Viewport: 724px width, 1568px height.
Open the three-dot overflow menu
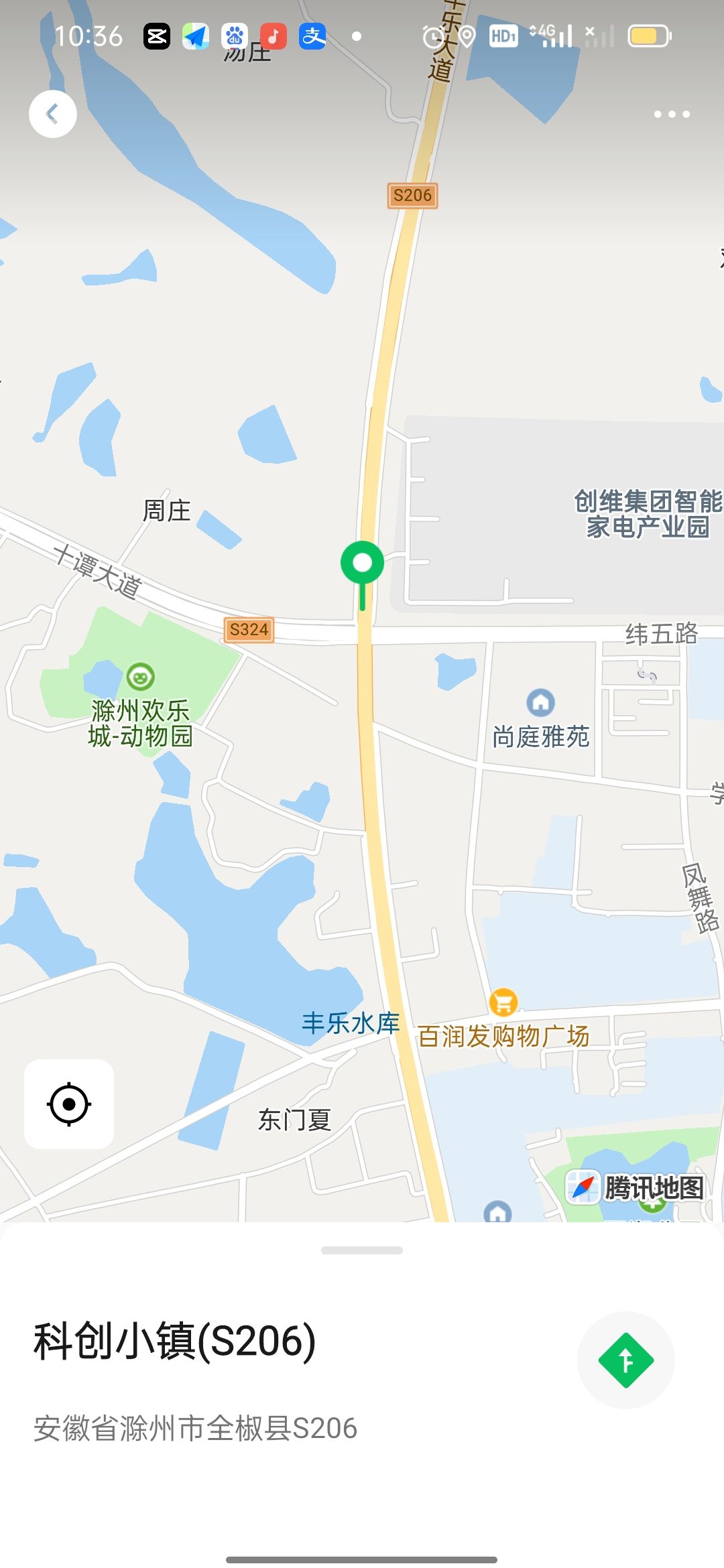pos(672,115)
